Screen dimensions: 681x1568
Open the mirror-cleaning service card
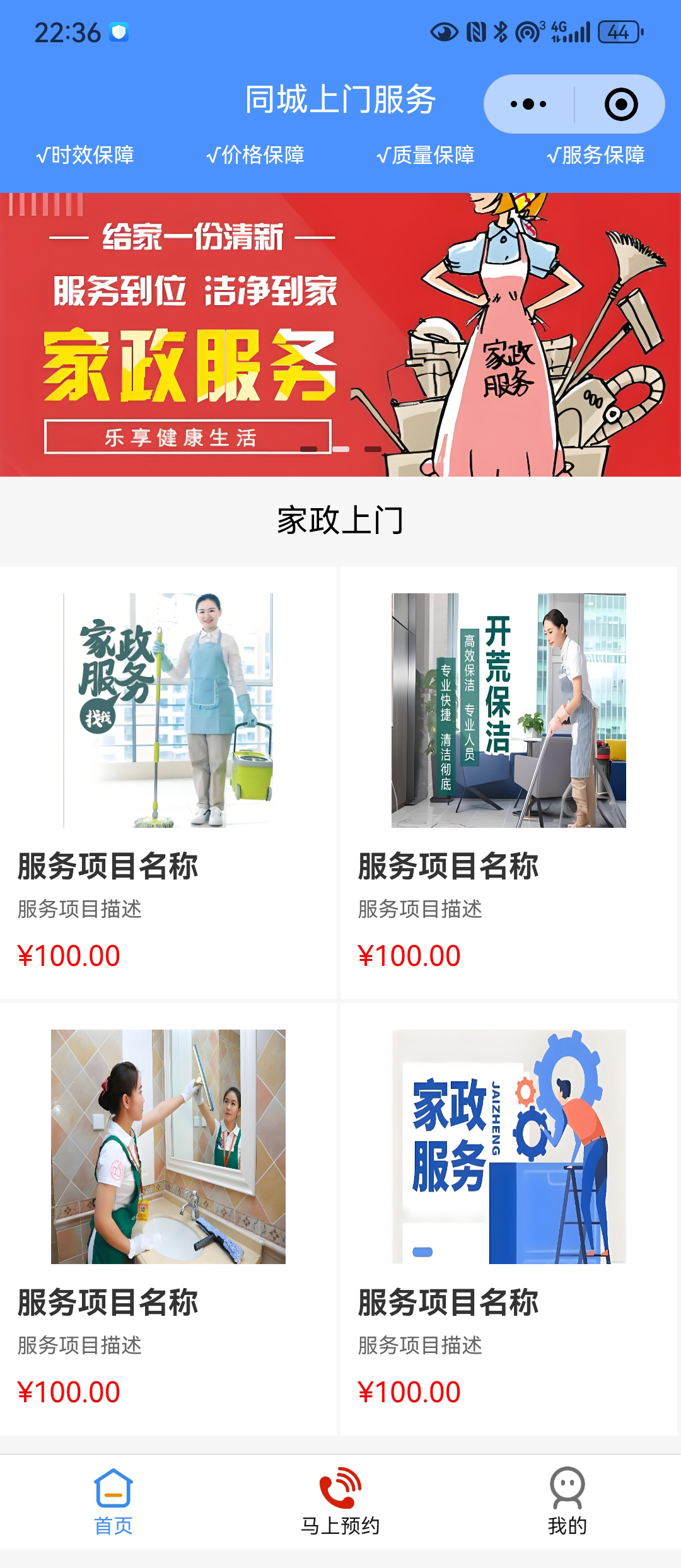coord(168,1218)
